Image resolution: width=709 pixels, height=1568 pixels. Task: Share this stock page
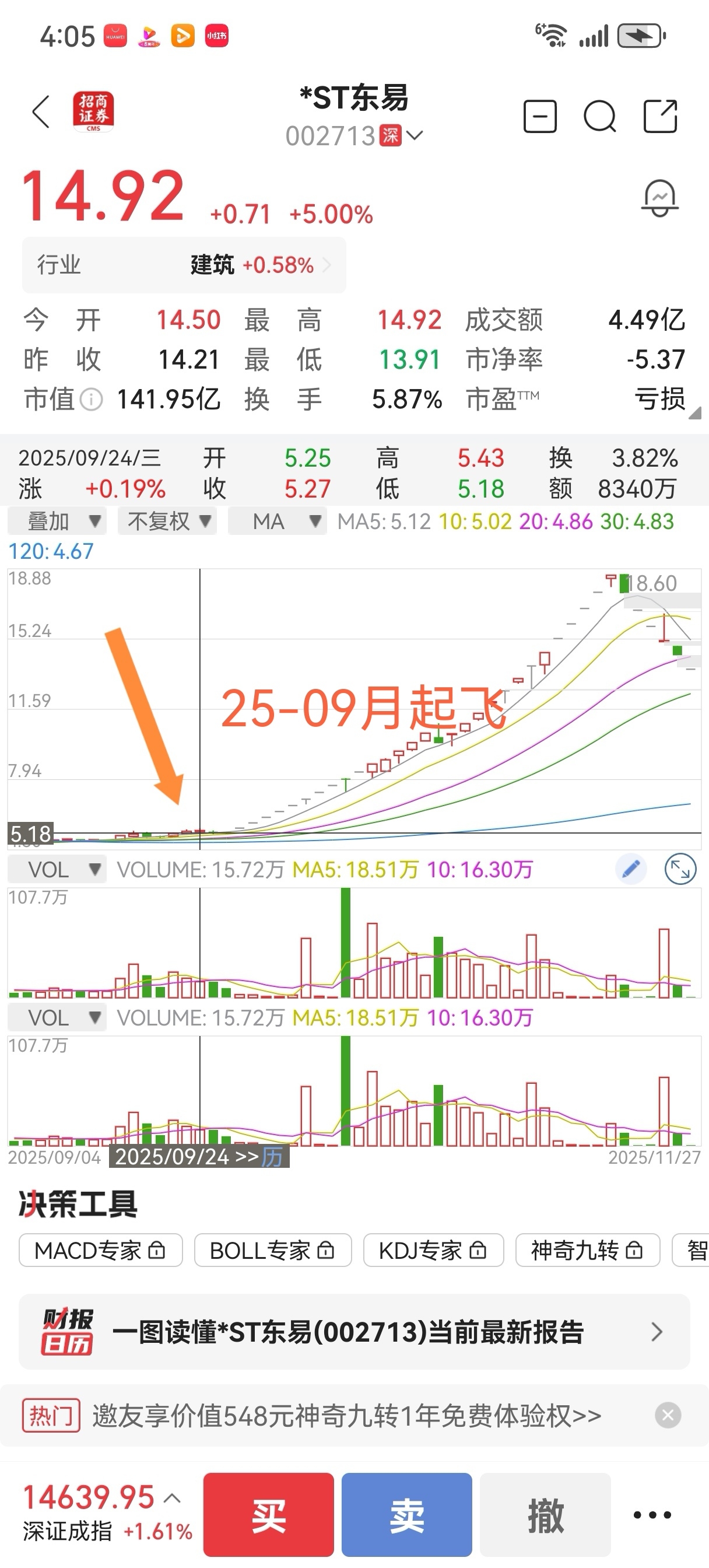pyautogui.click(x=661, y=116)
